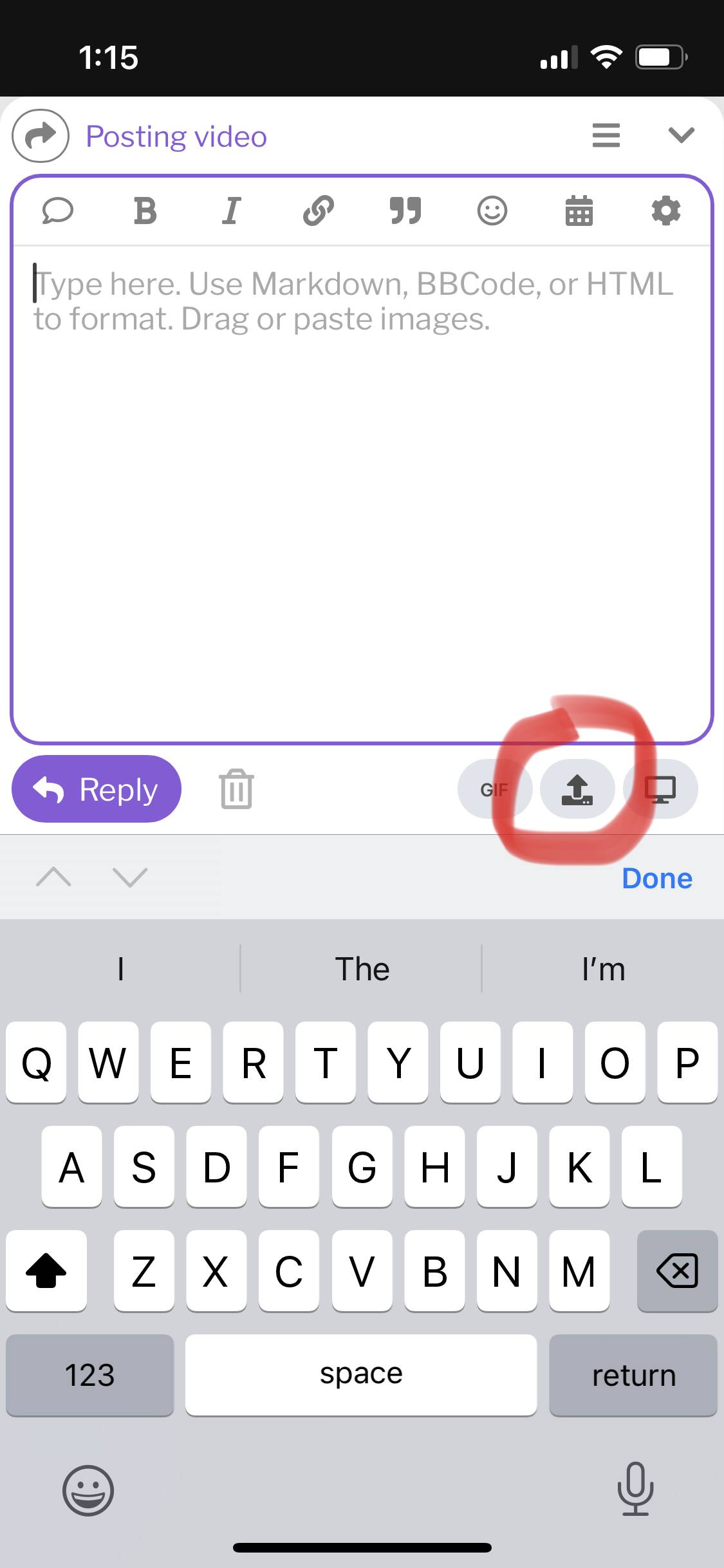This screenshot has width=724, height=1568.
Task: Collapse the composer with the down chevron
Action: point(681,135)
